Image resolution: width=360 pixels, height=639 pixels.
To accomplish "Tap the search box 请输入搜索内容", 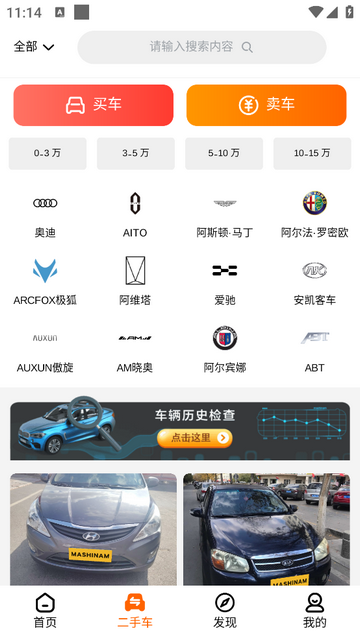I will coord(202,47).
